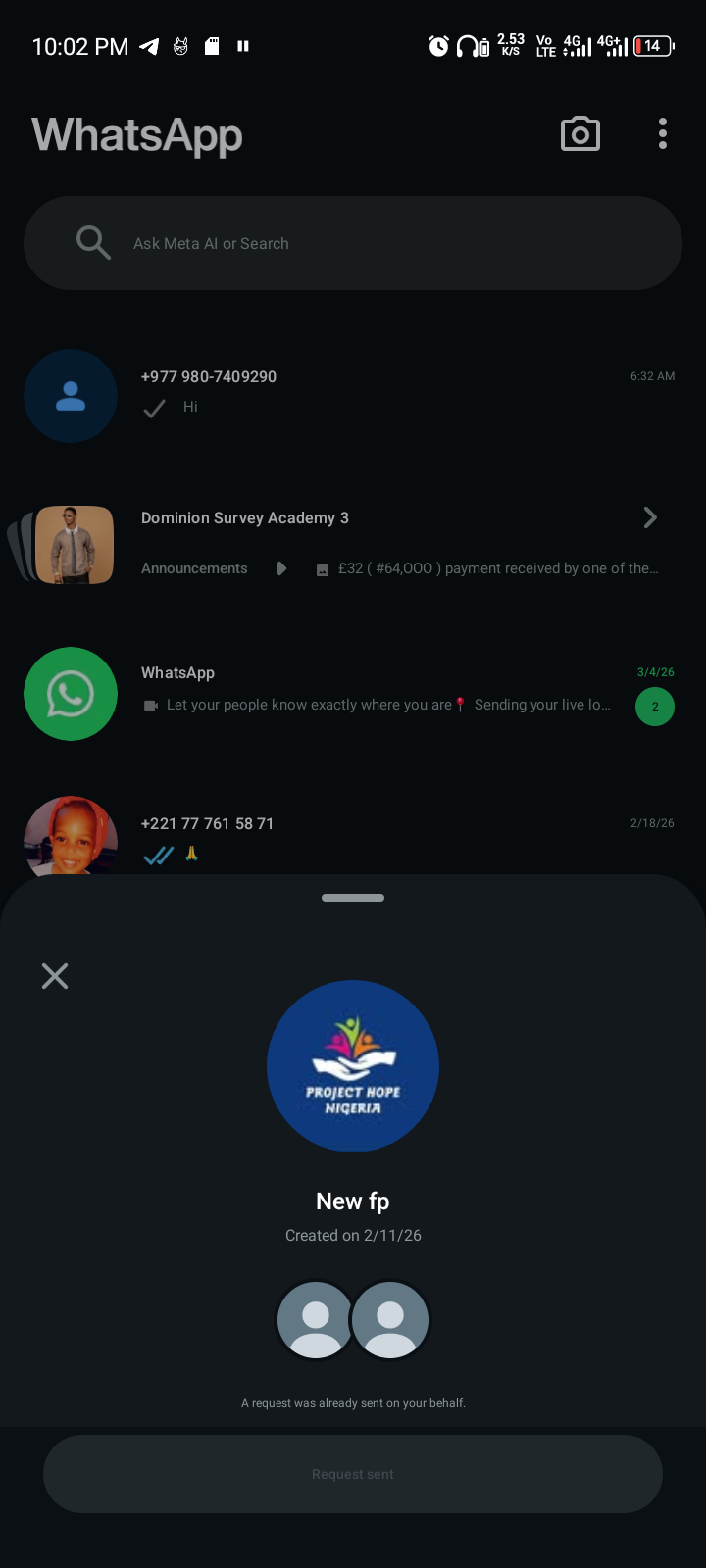Viewport: 706px width, 1568px height.
Task: Tap the Request sent button
Action: point(353,1474)
